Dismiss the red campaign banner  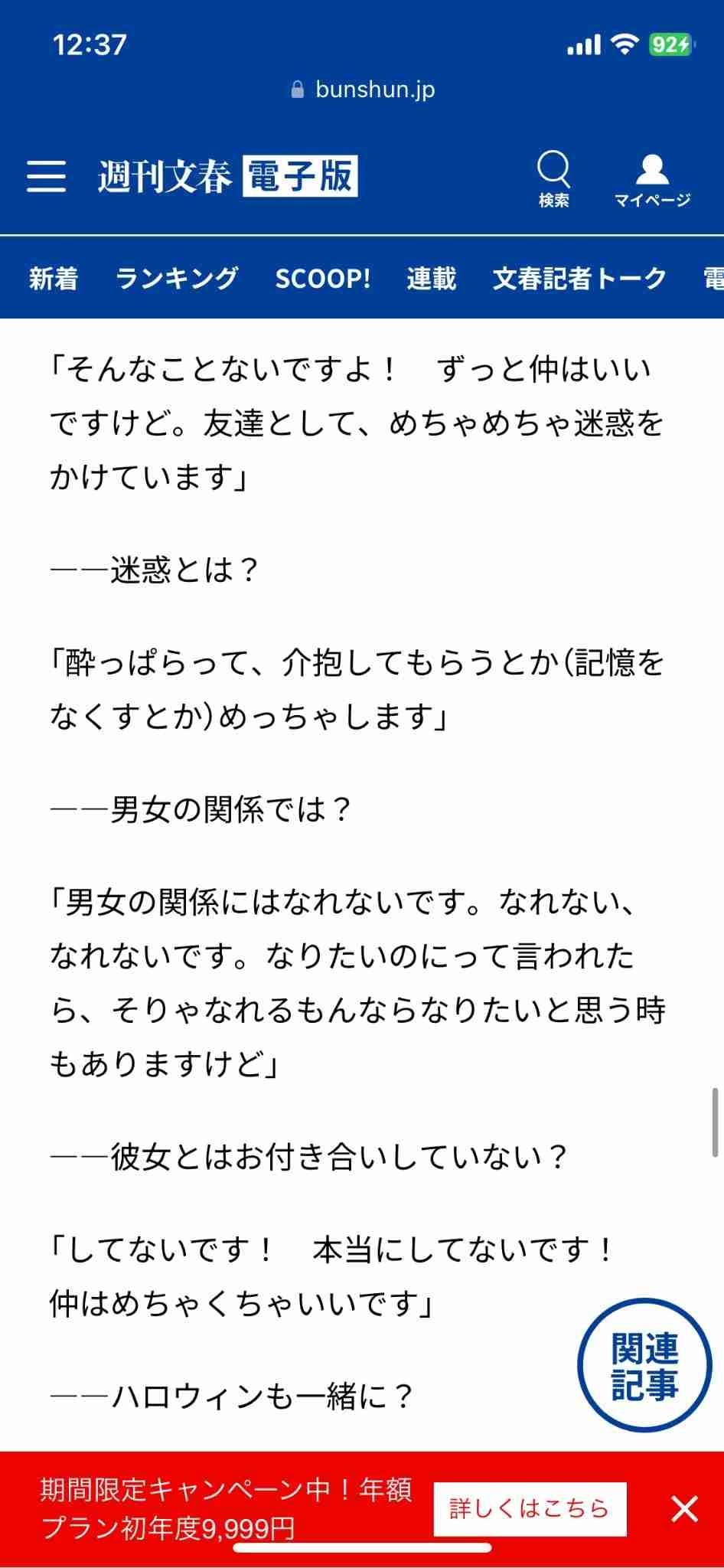pos(684,1509)
